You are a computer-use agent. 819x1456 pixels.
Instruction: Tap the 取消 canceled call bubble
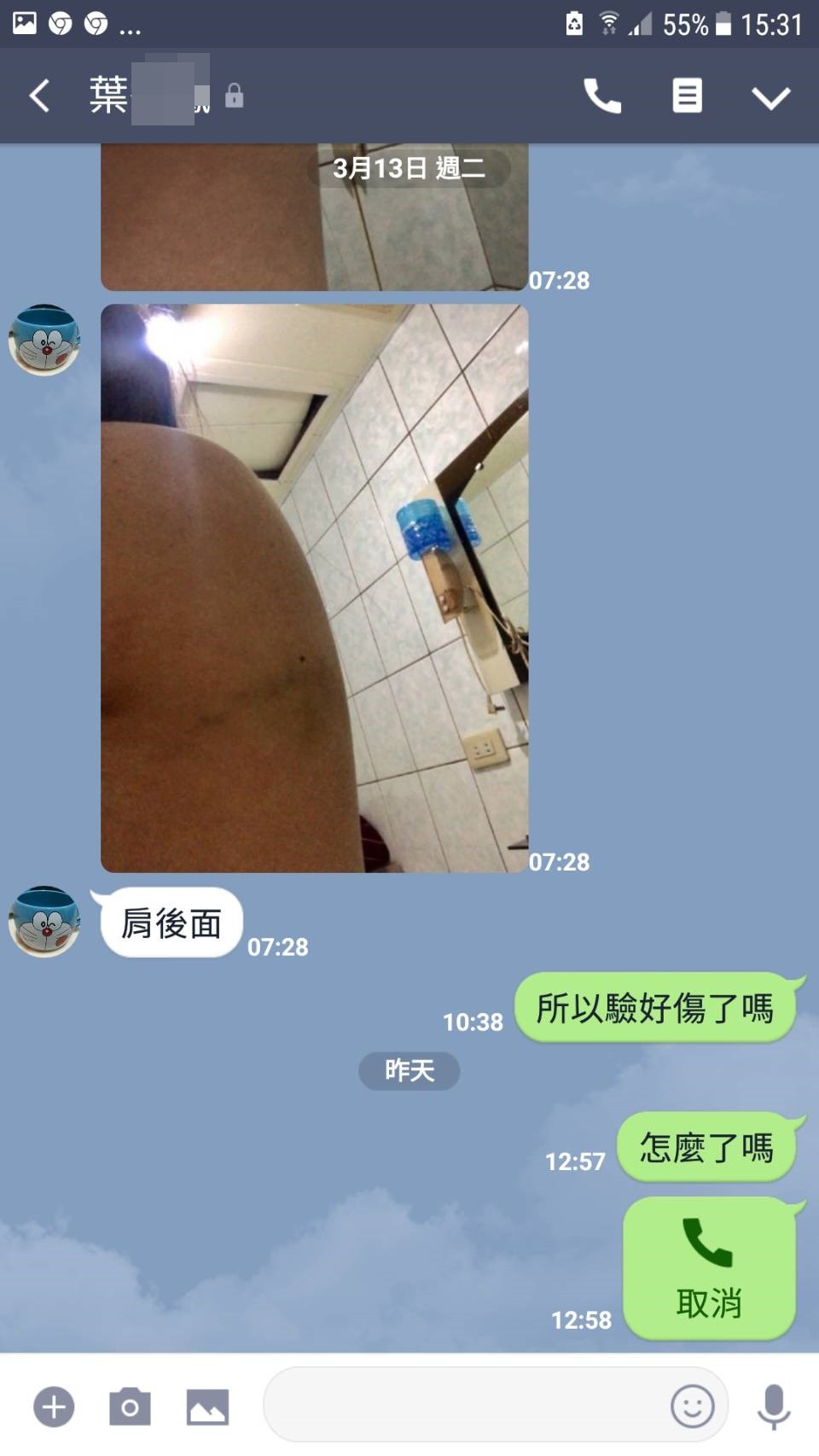click(x=709, y=1267)
